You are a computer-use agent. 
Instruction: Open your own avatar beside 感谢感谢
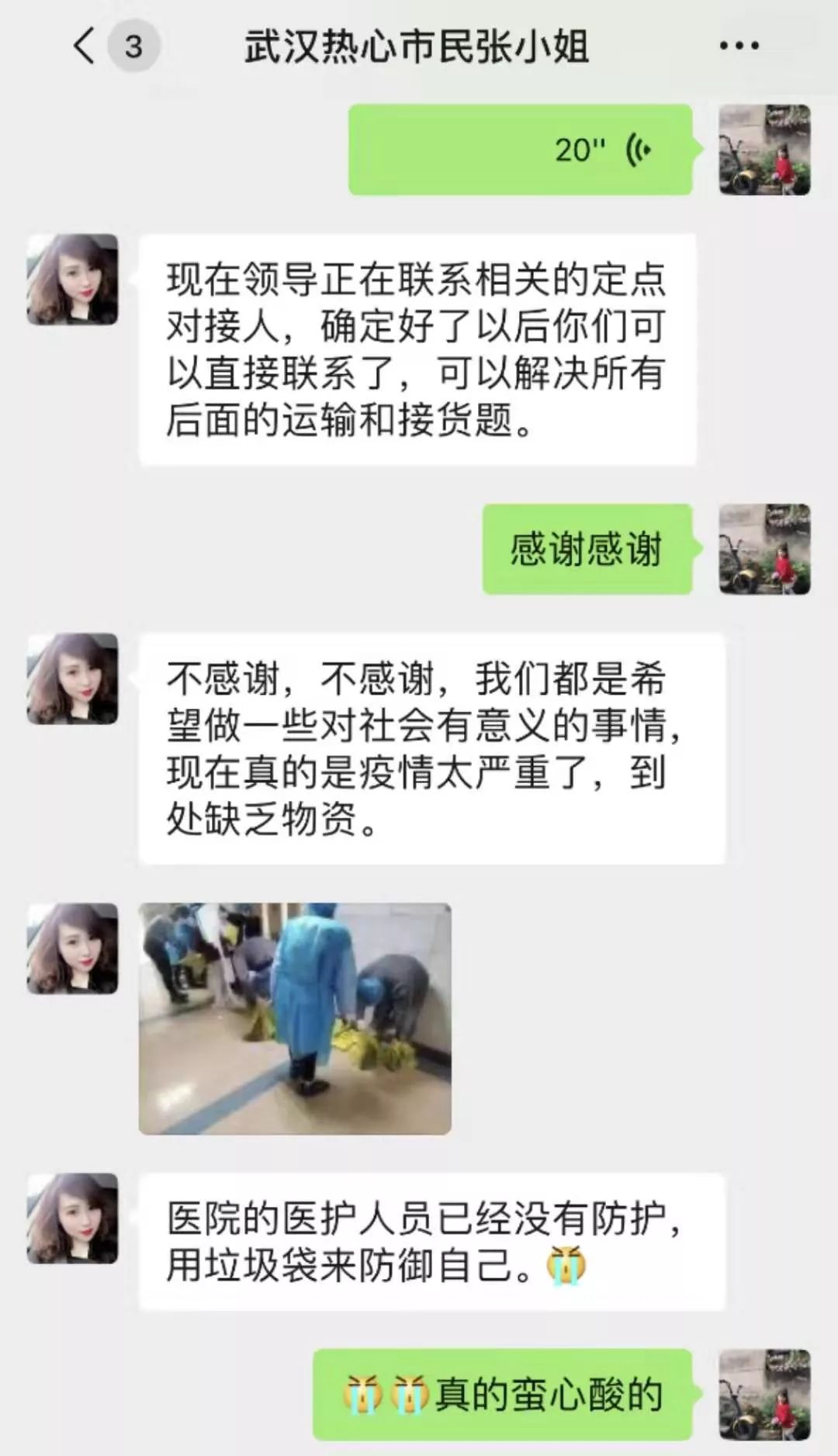764,549
